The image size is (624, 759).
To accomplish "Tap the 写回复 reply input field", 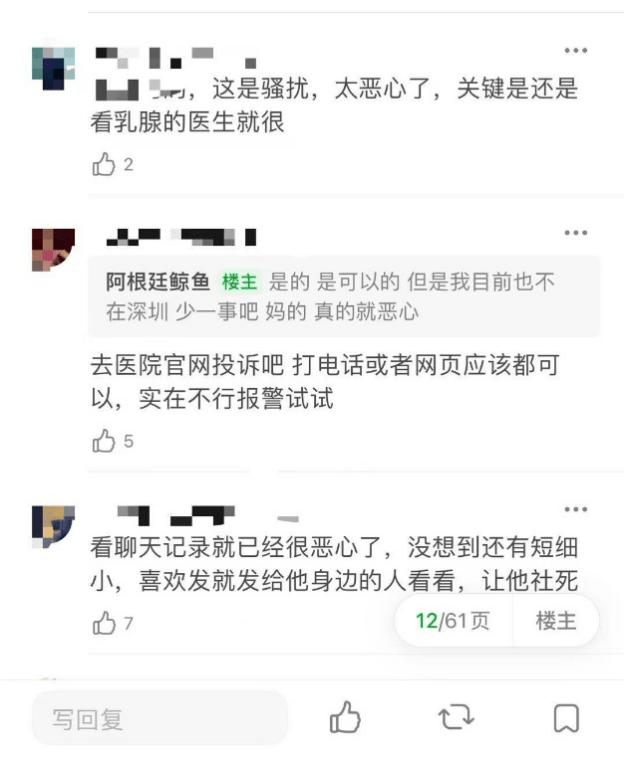I will (160, 718).
